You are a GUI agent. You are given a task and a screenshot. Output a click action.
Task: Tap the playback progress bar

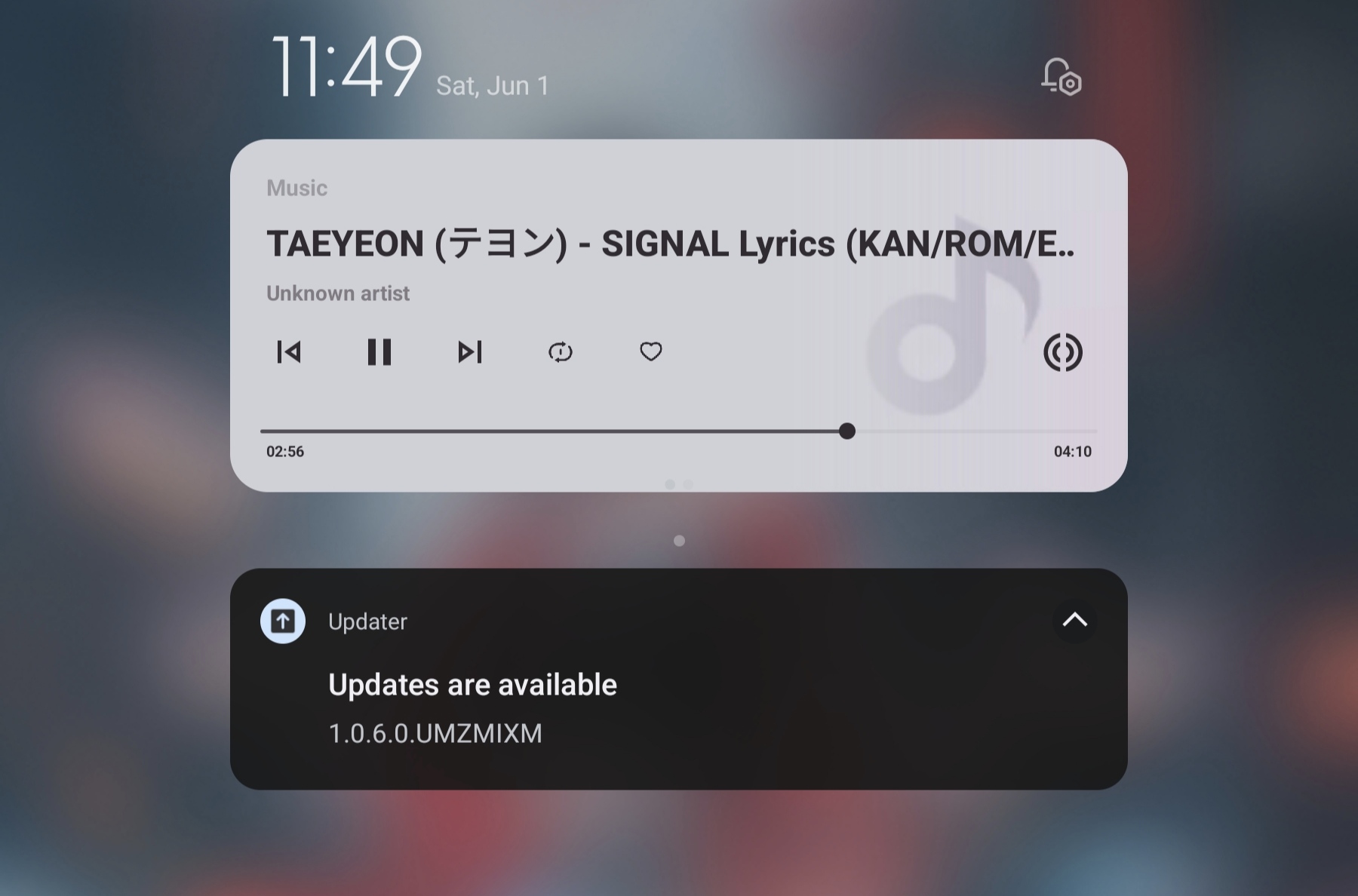point(677,431)
